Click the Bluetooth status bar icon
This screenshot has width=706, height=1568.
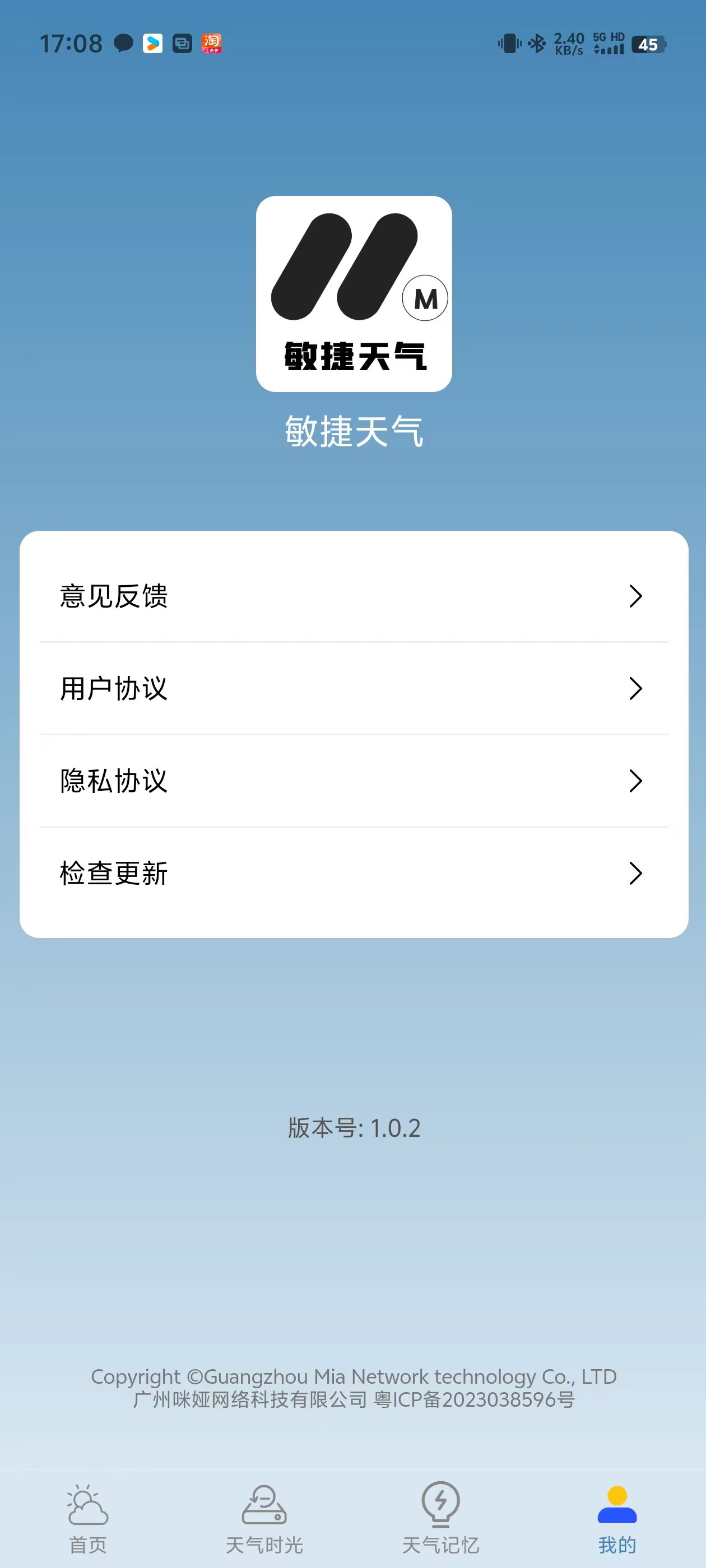(536, 44)
